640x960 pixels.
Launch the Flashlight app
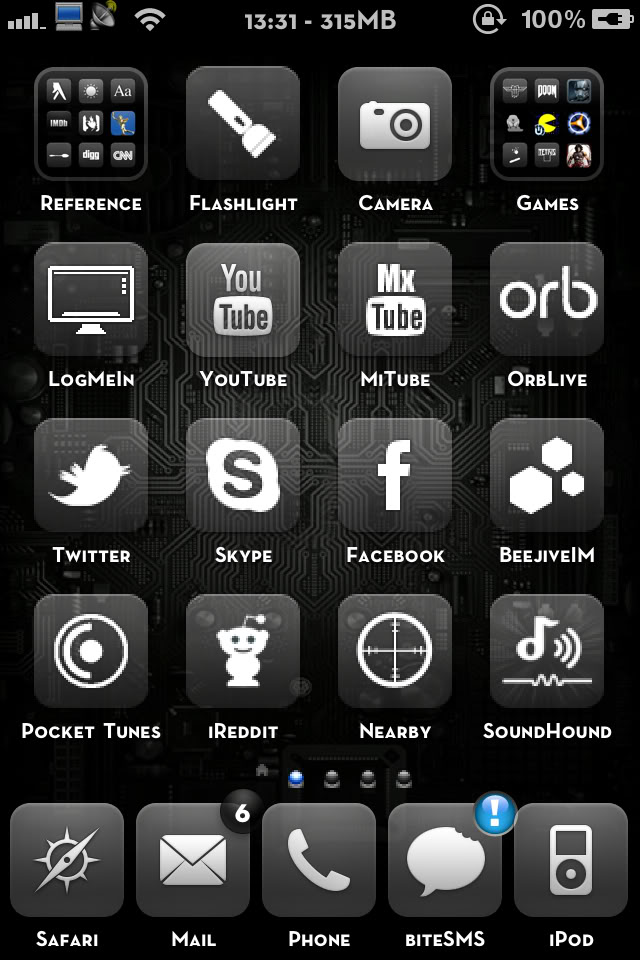243,124
